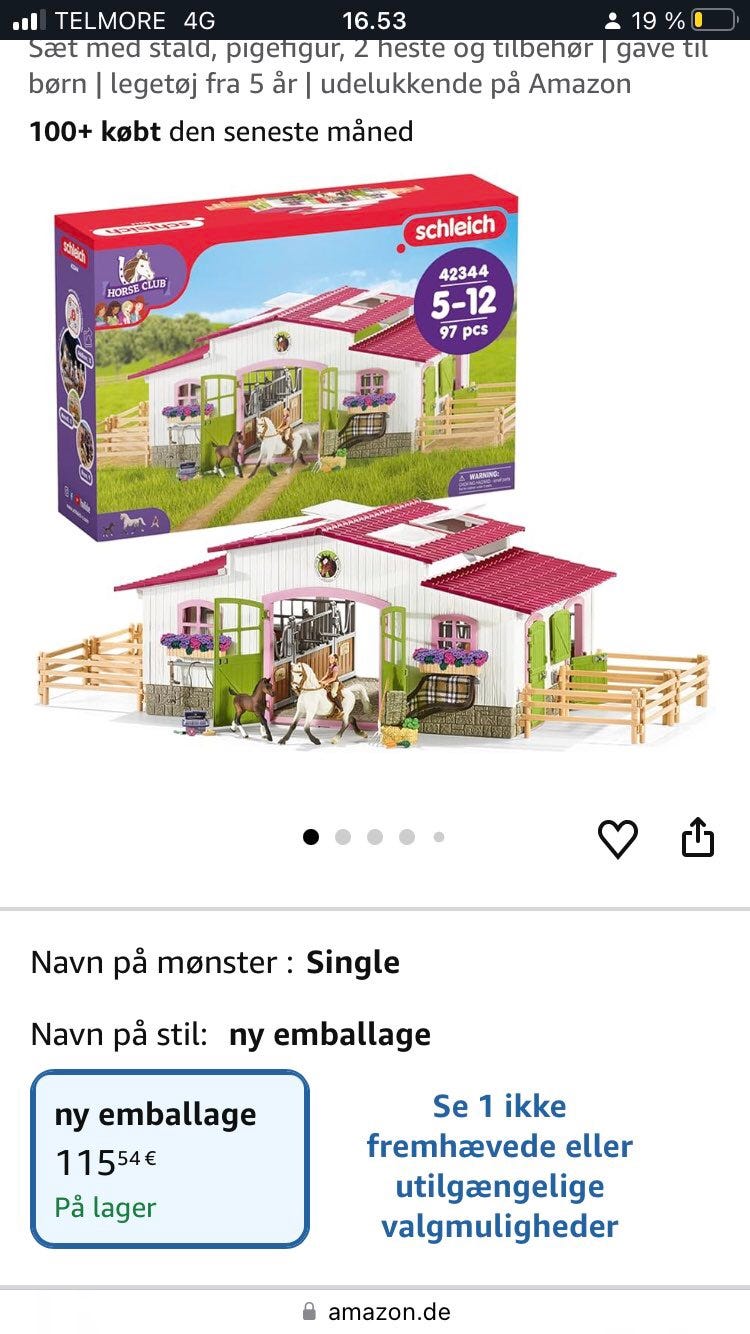The height and width of the screenshot is (1334, 750).
Task: Select the 'ny emballage' style option
Action: pos(170,1159)
